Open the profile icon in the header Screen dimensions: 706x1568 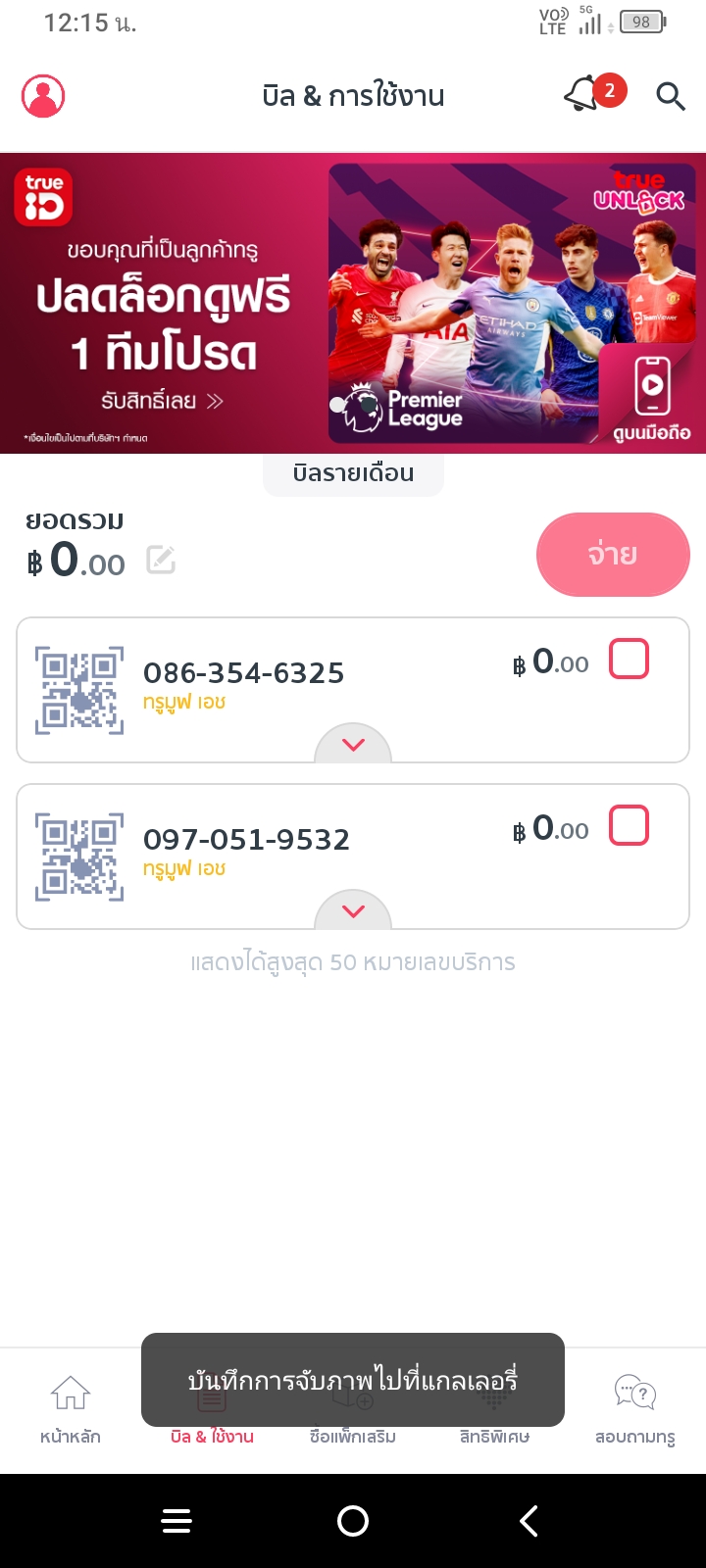click(x=43, y=96)
